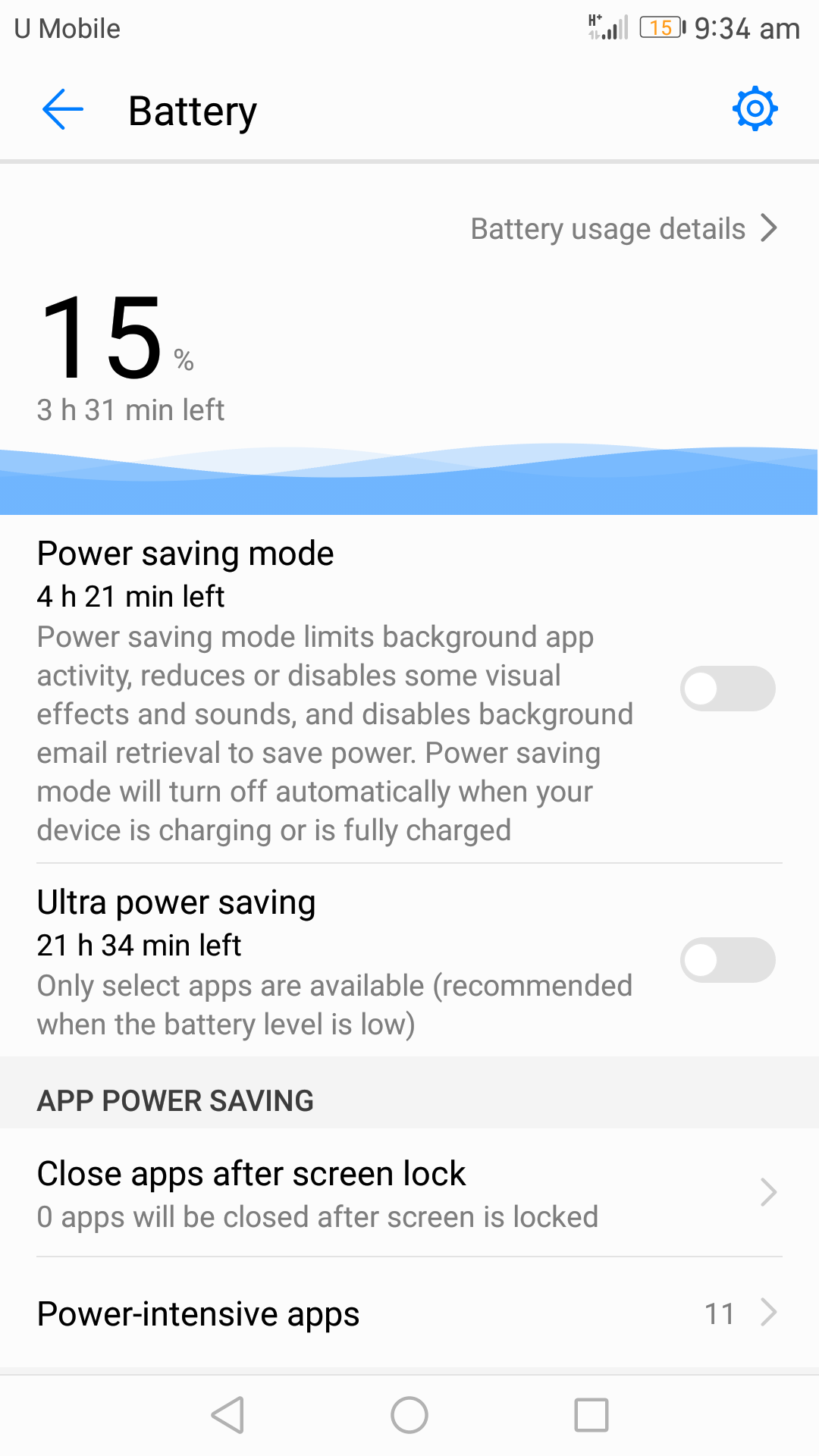View Power-intensive apps list
The height and width of the screenshot is (1456, 819).
(x=409, y=1313)
